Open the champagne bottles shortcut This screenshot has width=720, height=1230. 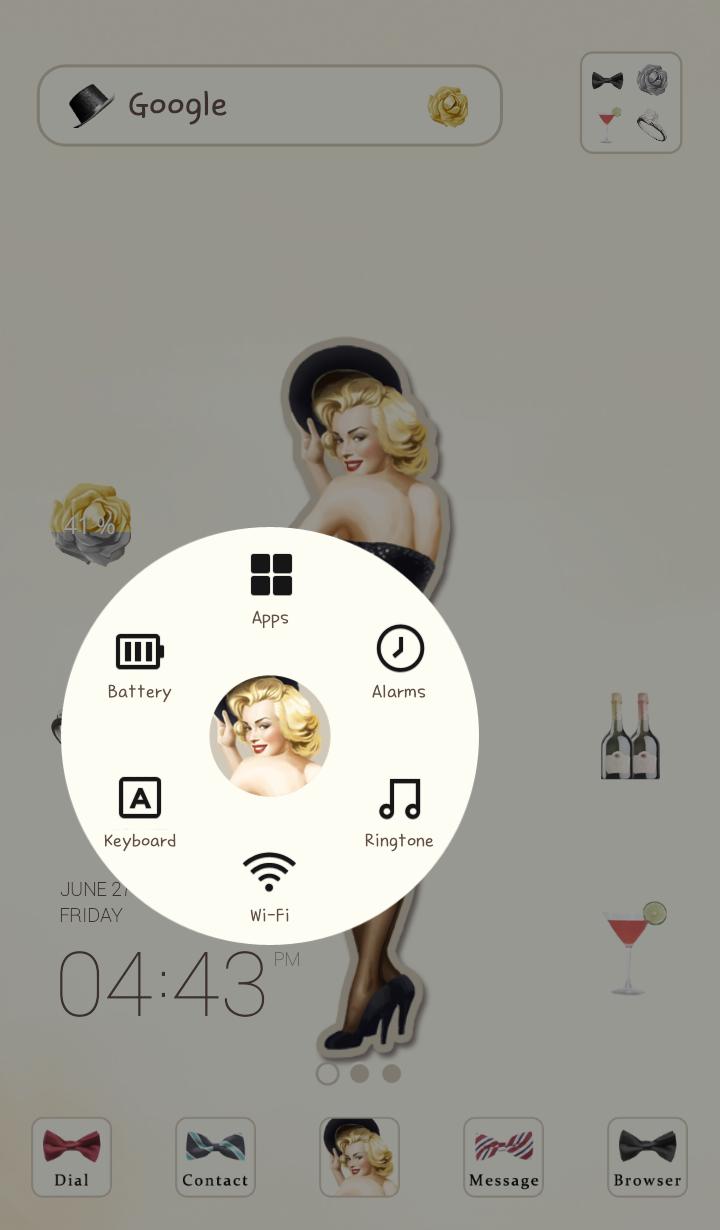pyautogui.click(x=630, y=736)
